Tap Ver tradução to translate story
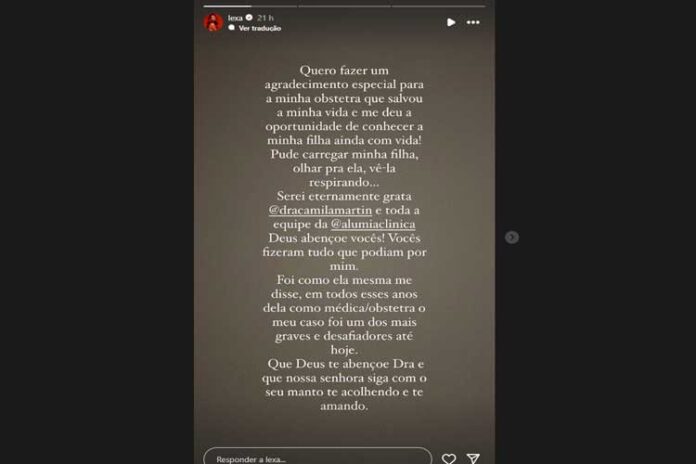The height and width of the screenshot is (464, 696). click(259, 28)
